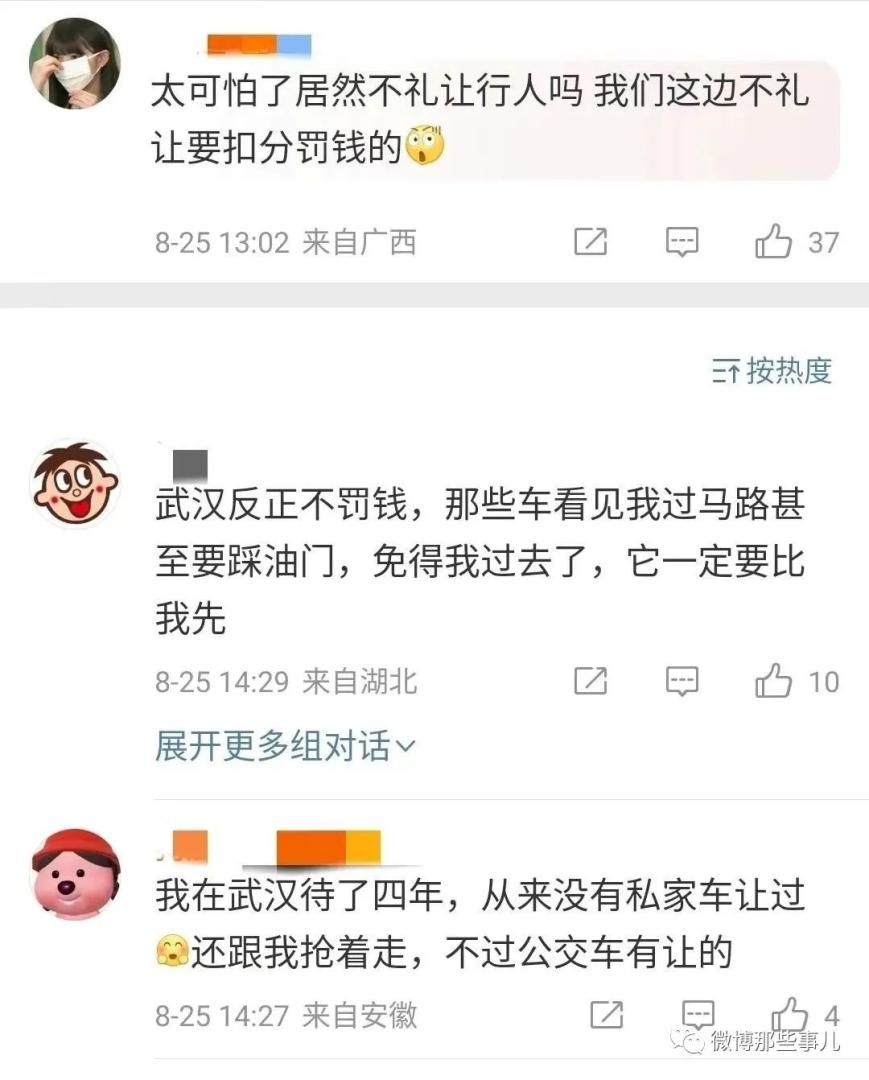This screenshot has height=1080, width=869.
Task: Like the 武汉反正不罚钱 comment from 湖北
Action: tap(774, 682)
